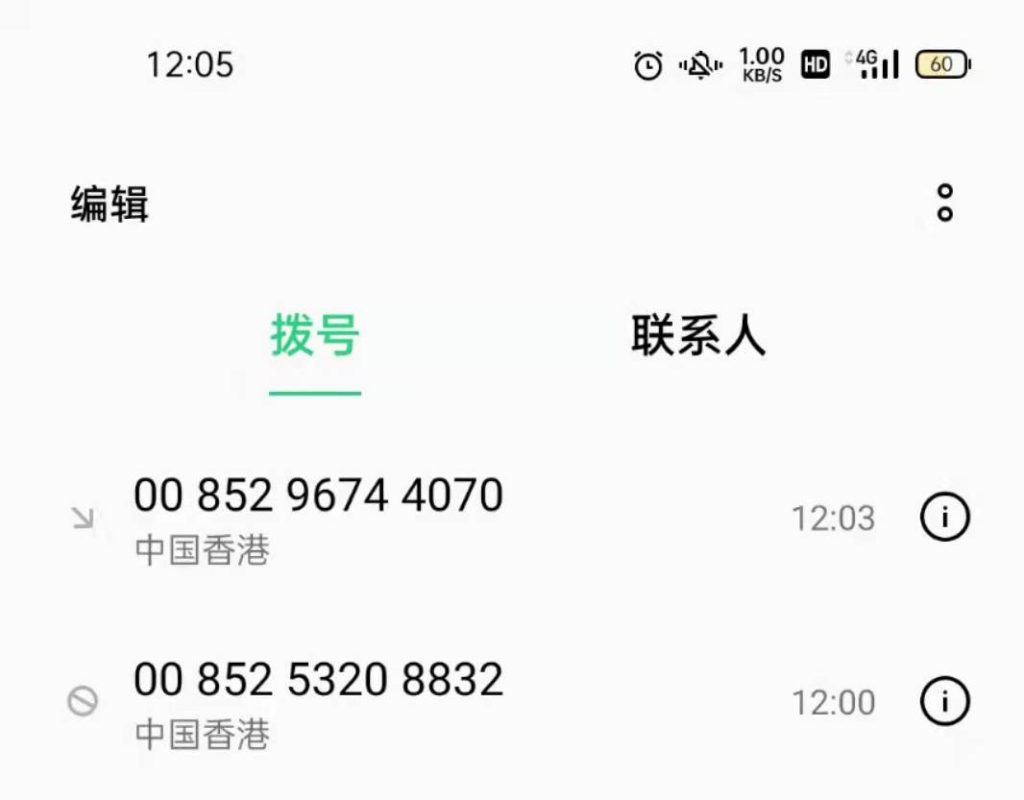Switch to the 联系人 contacts tab
This screenshot has height=800, width=1024.
(698, 335)
